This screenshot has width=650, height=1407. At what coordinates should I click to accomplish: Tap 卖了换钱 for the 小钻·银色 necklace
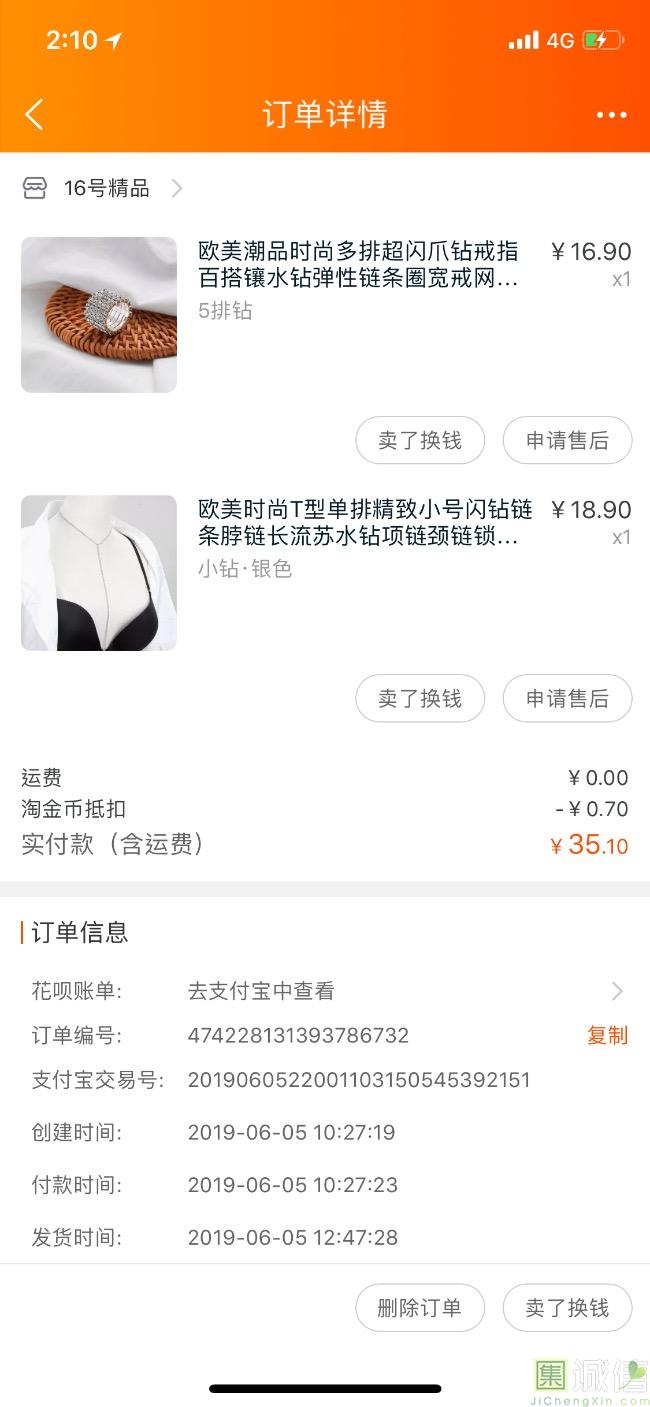[x=420, y=699]
